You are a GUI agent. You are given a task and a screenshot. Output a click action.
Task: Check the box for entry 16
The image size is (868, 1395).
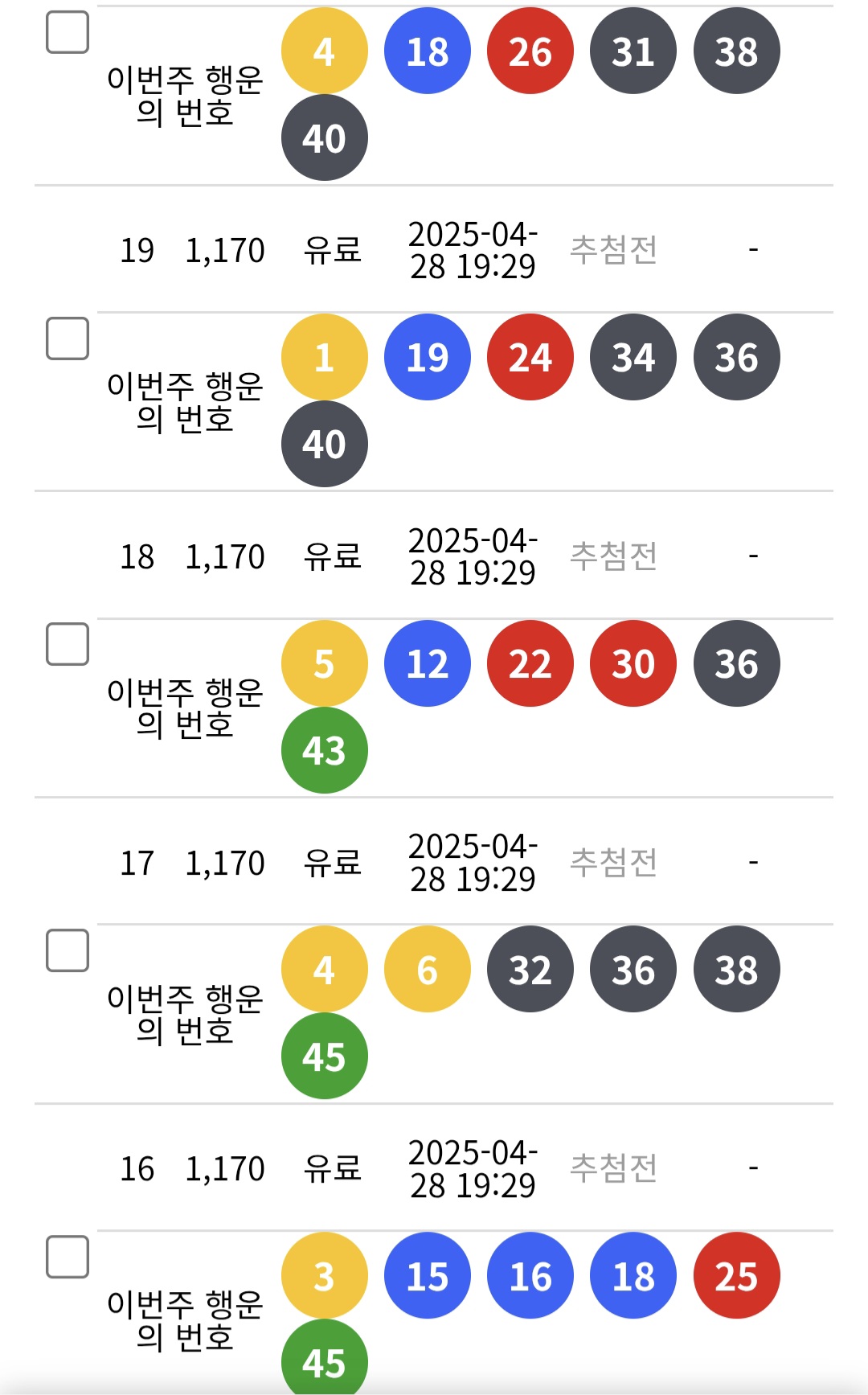click(x=68, y=1257)
